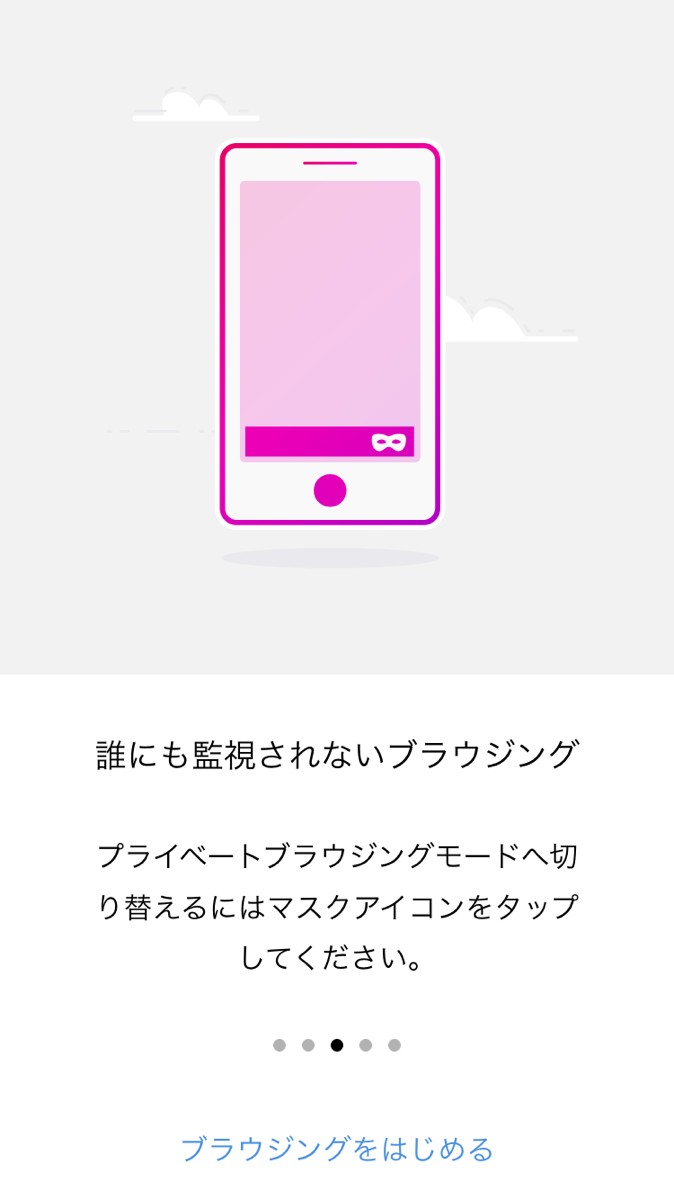Screen dimensions: 674x1200
Task: Tap ブラウジングをはじめる to start browsing
Action: [337, 1149]
